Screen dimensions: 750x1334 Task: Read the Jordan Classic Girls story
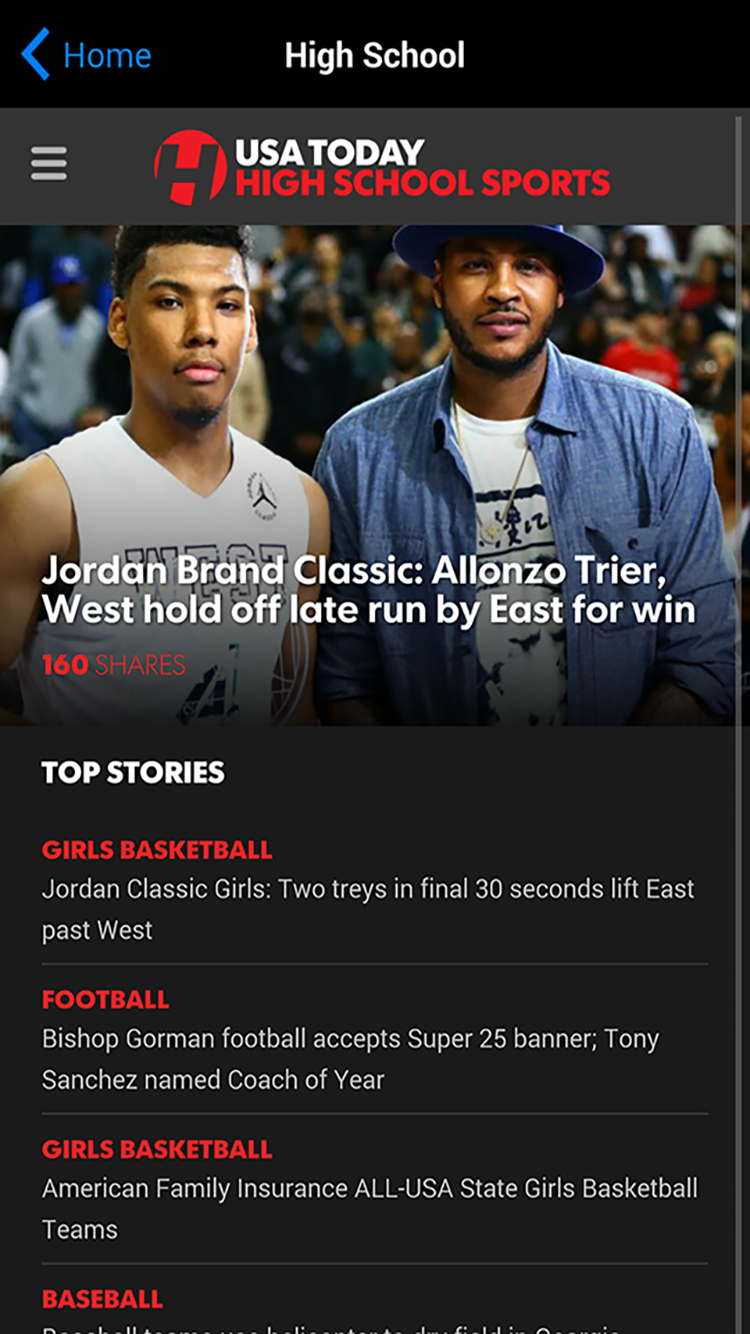pyautogui.click(x=368, y=908)
